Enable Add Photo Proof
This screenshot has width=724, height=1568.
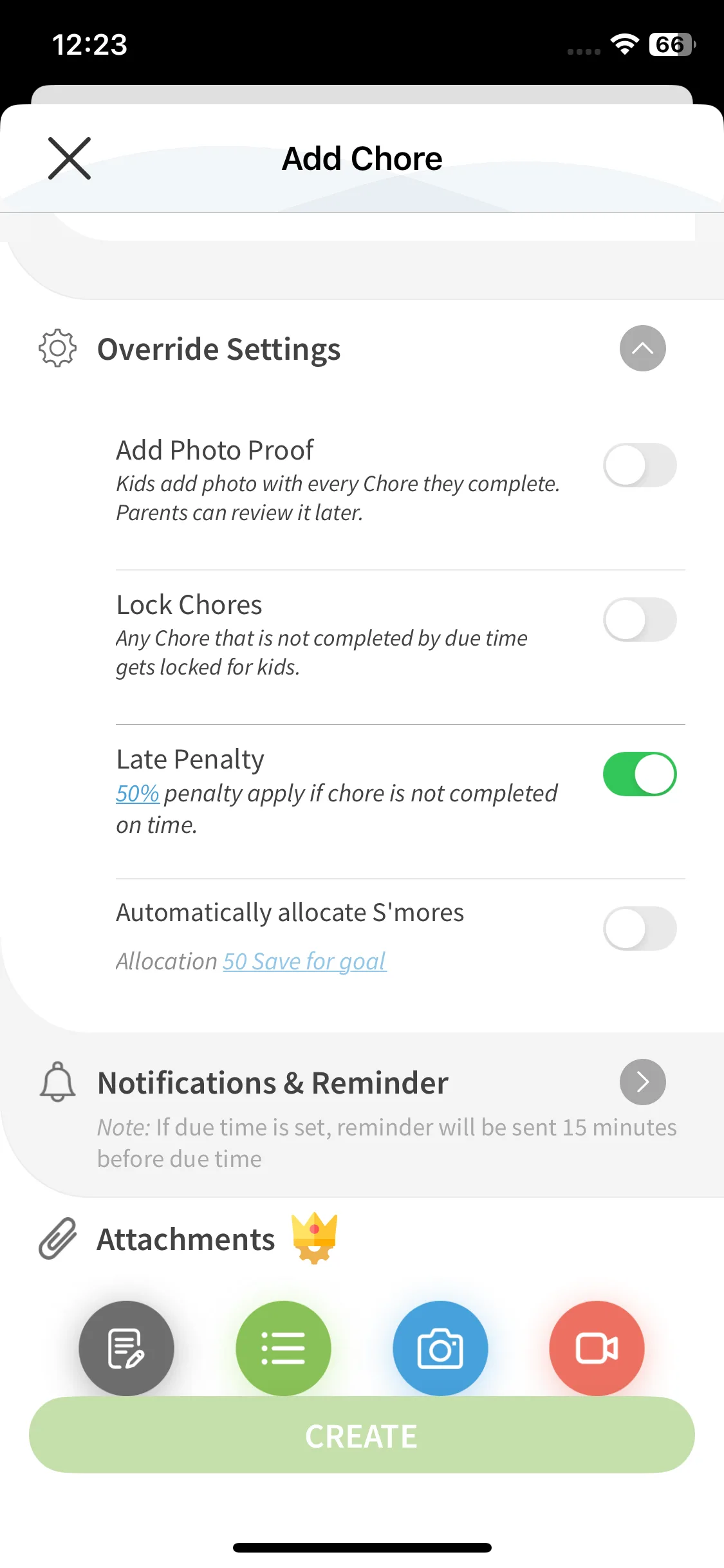pos(639,465)
